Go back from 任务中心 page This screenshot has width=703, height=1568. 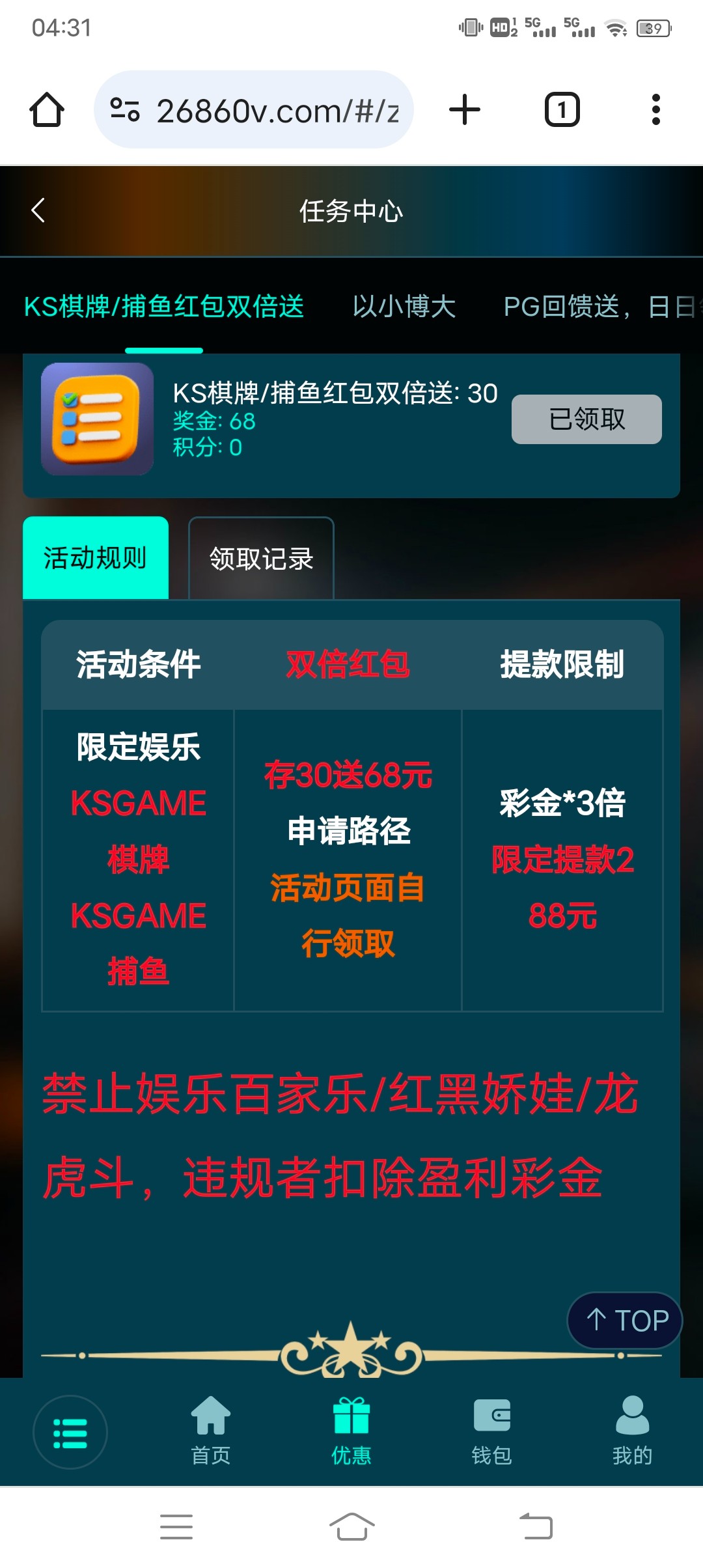38,210
